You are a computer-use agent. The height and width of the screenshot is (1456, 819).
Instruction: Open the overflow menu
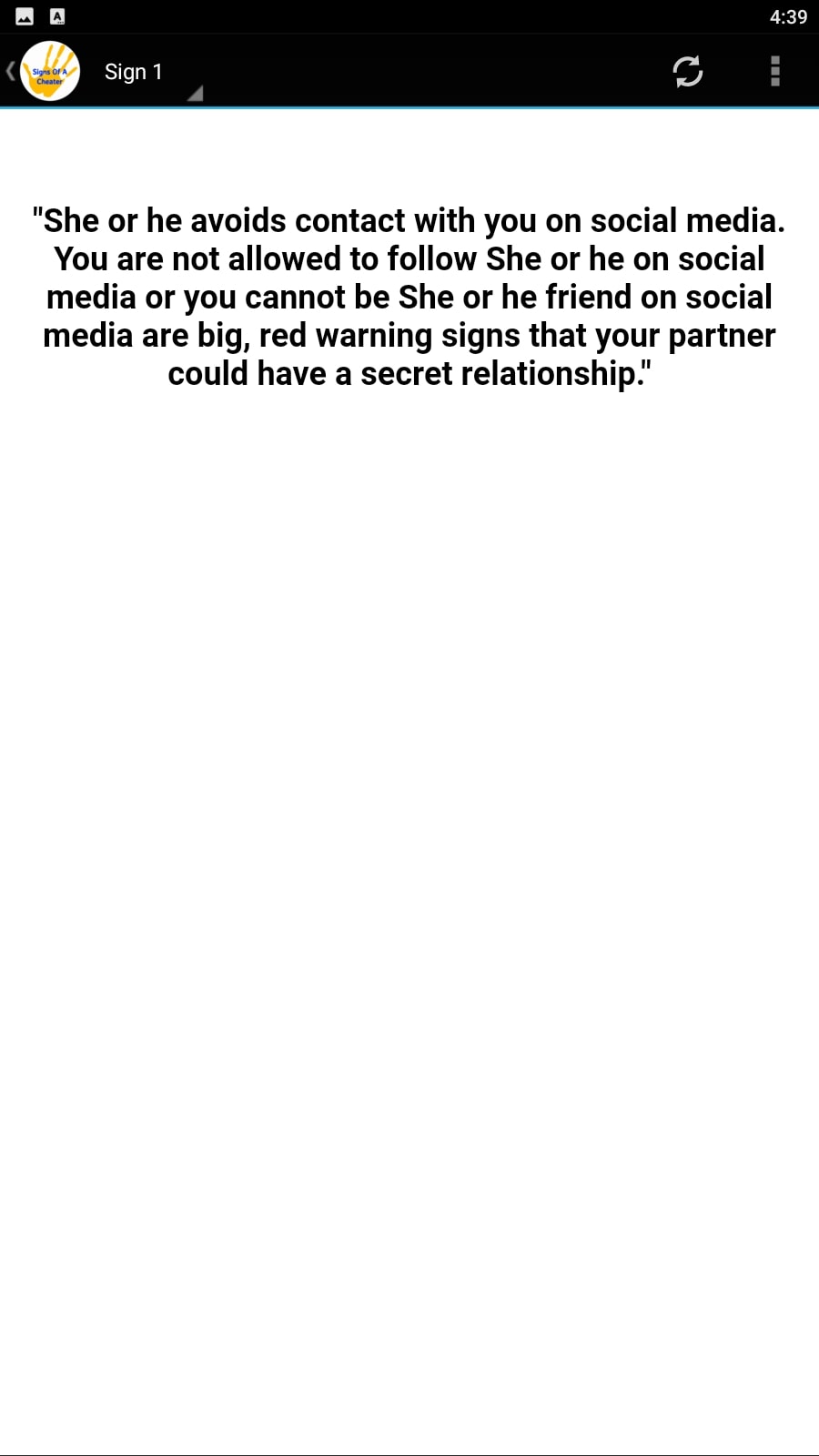tap(775, 71)
